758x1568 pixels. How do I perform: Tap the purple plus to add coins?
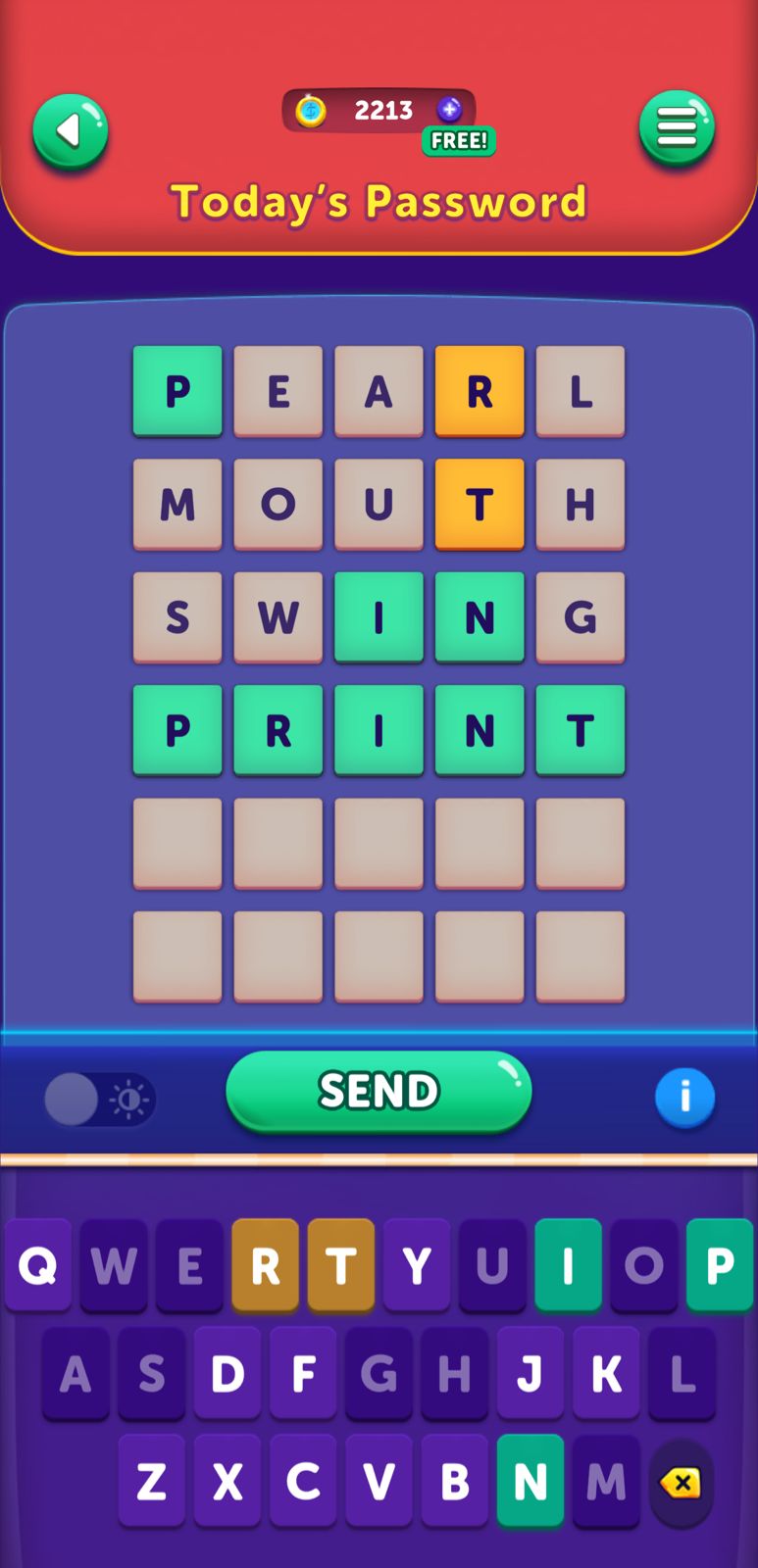(x=449, y=110)
